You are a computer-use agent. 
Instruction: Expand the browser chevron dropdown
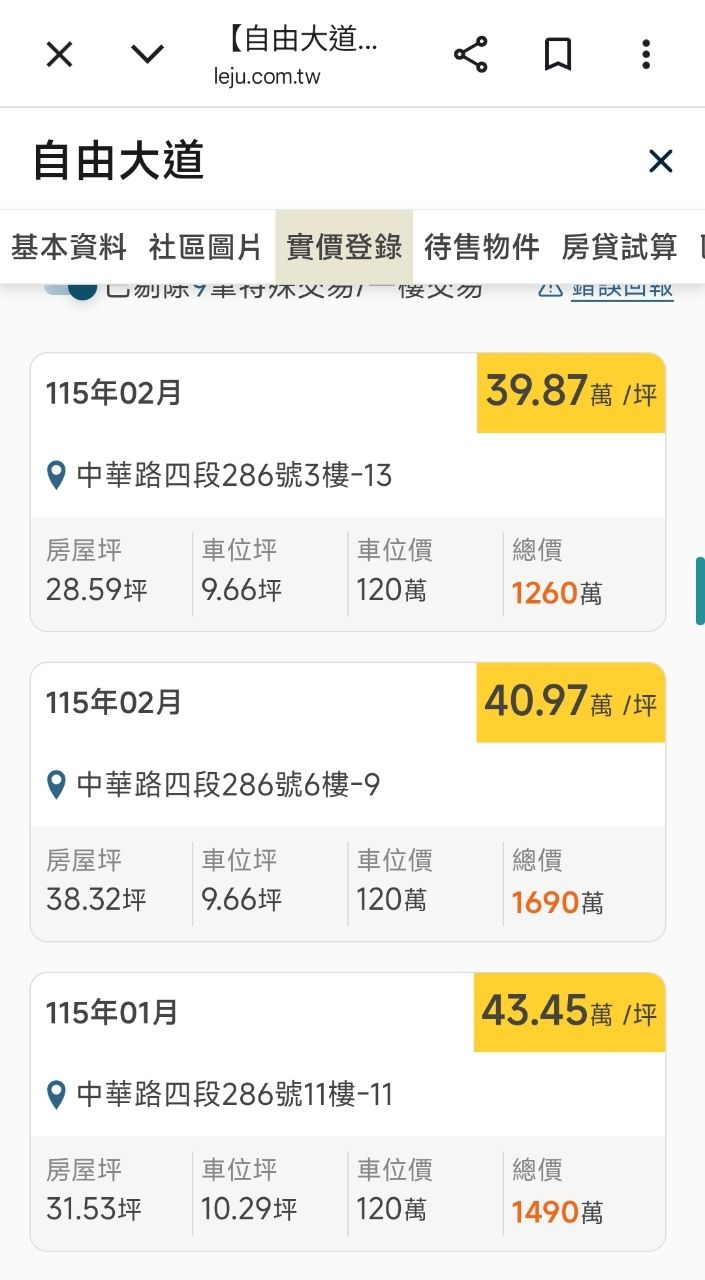pyautogui.click(x=147, y=54)
